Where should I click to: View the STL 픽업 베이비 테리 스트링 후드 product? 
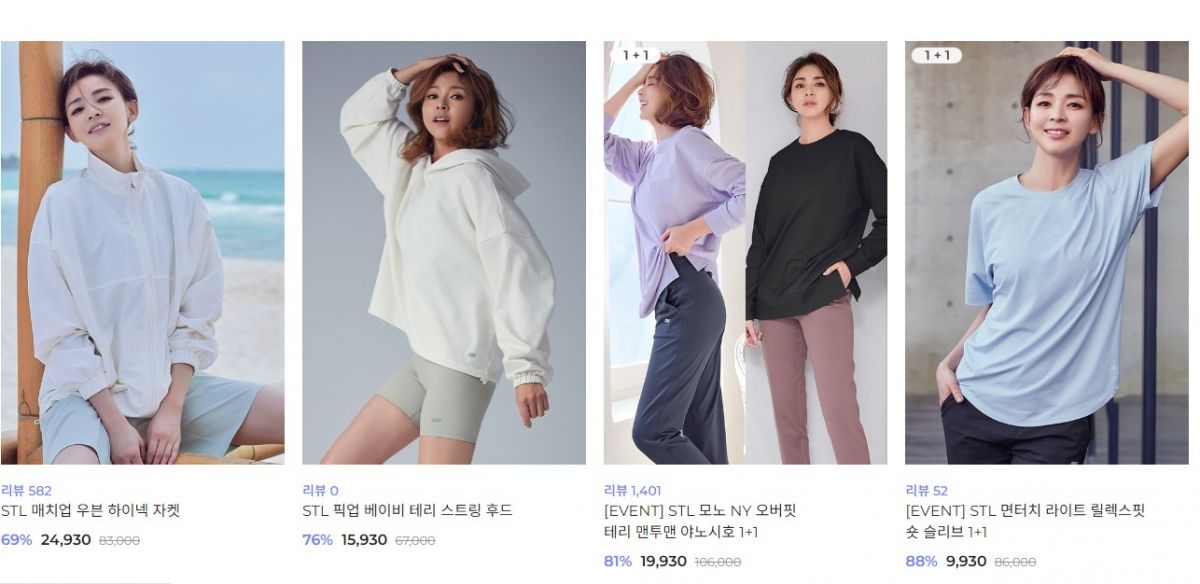[407, 510]
